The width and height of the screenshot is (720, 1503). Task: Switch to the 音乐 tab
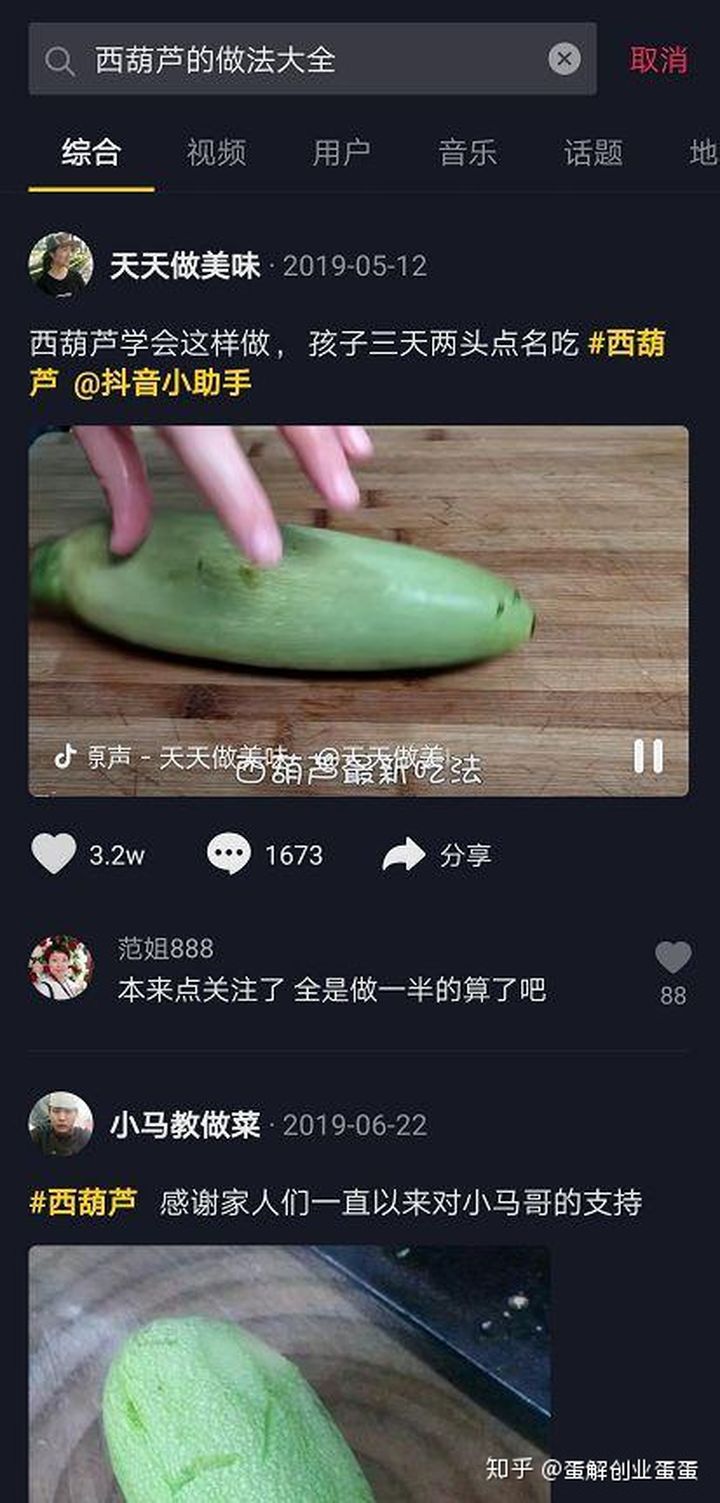coord(467,153)
